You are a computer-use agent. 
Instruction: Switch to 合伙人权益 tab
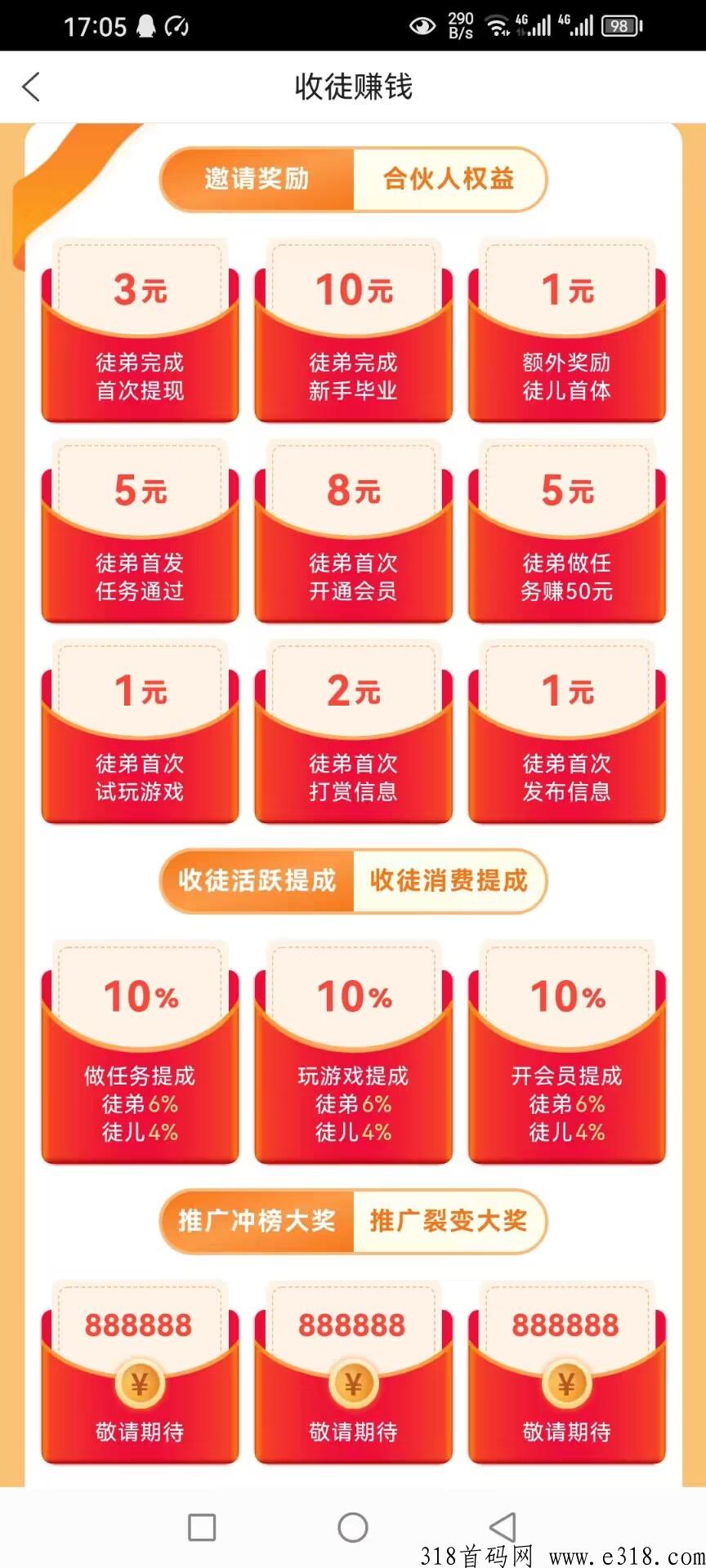(x=449, y=179)
